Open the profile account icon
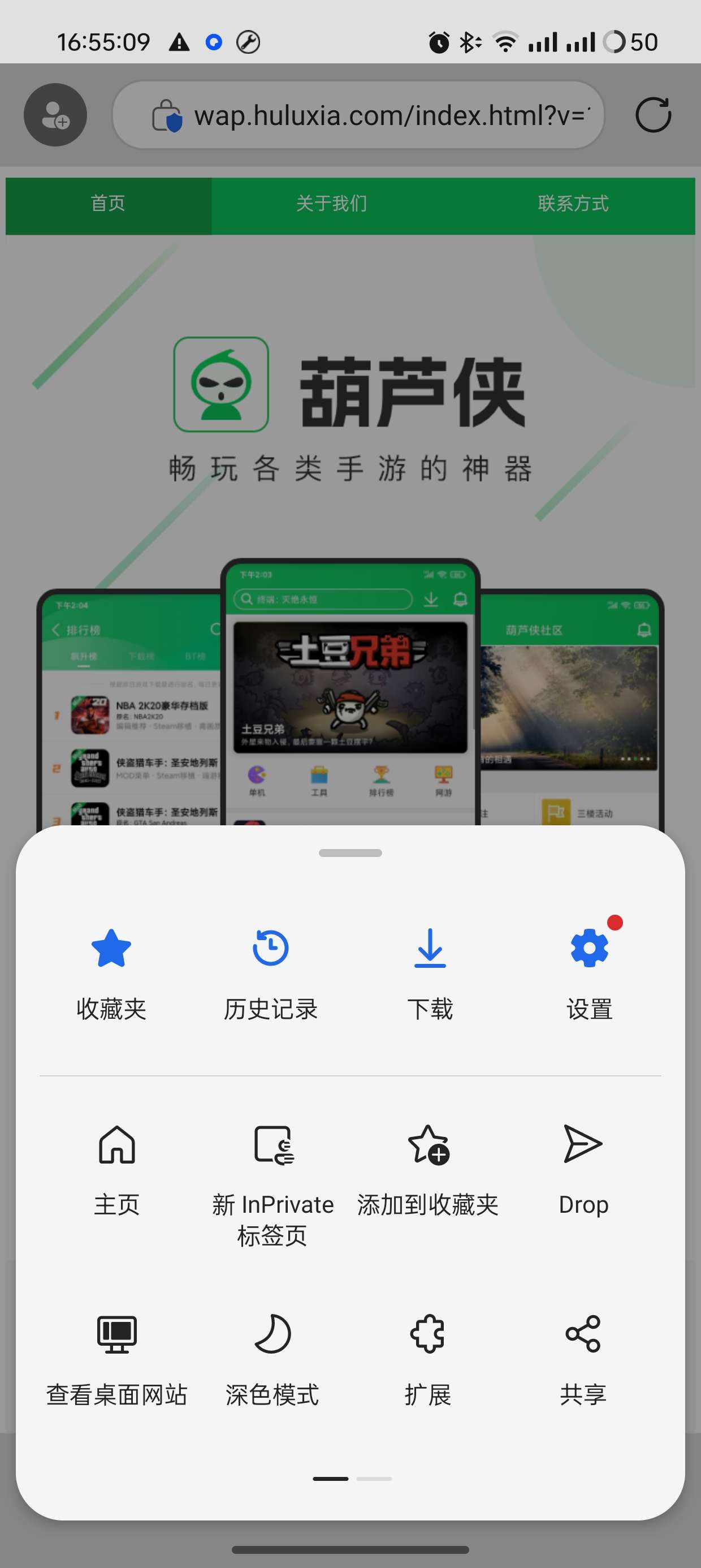 pyautogui.click(x=55, y=115)
